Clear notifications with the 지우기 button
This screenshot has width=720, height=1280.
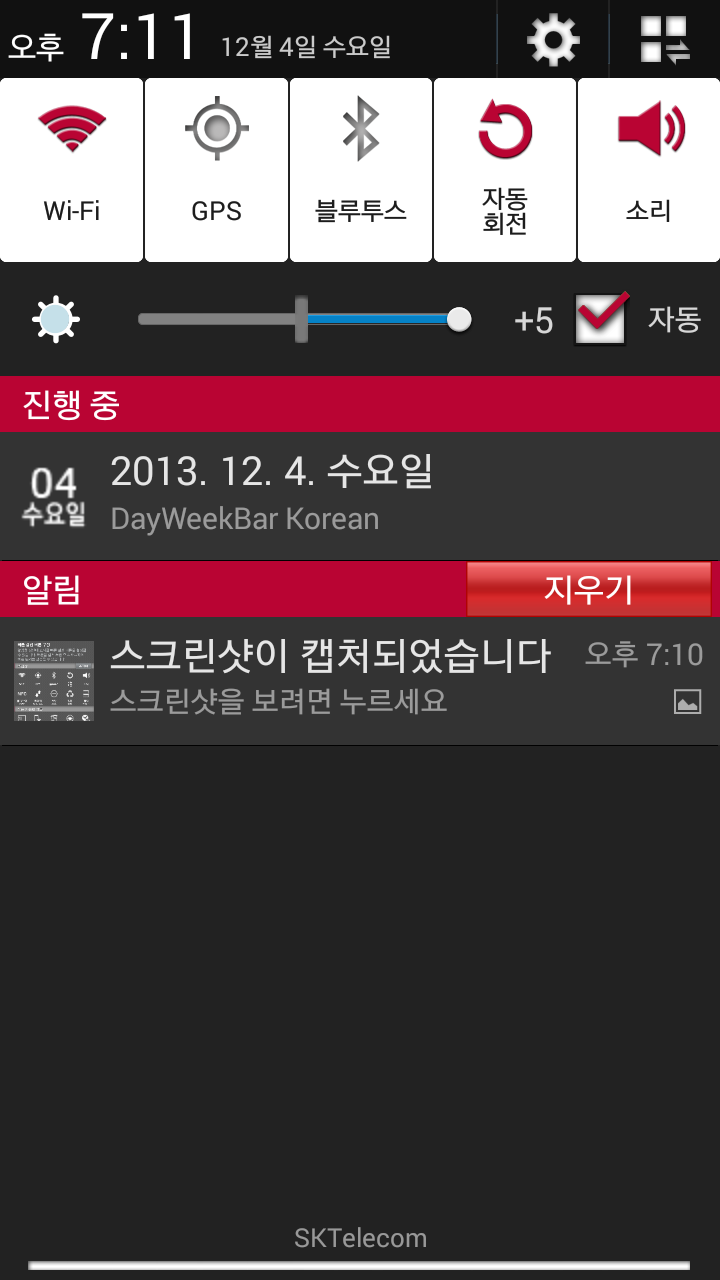click(x=588, y=590)
